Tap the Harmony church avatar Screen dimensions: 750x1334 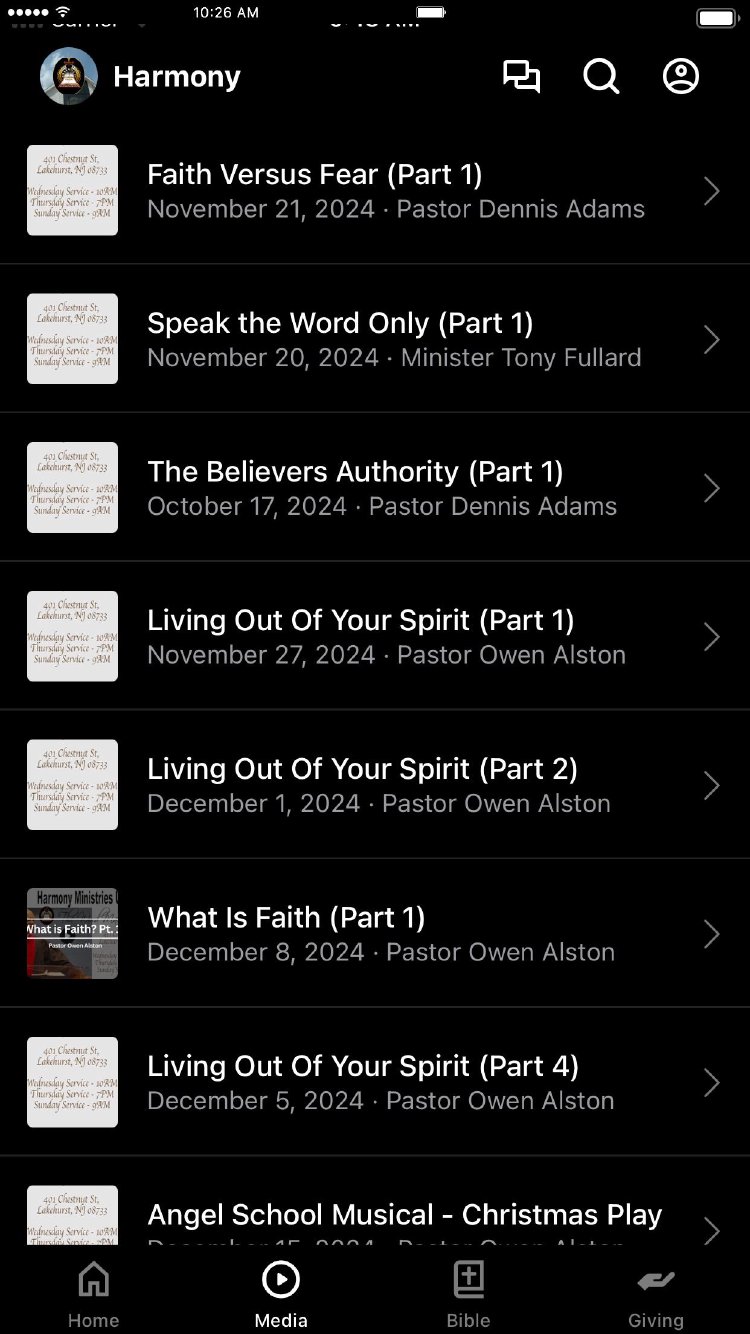(x=69, y=77)
